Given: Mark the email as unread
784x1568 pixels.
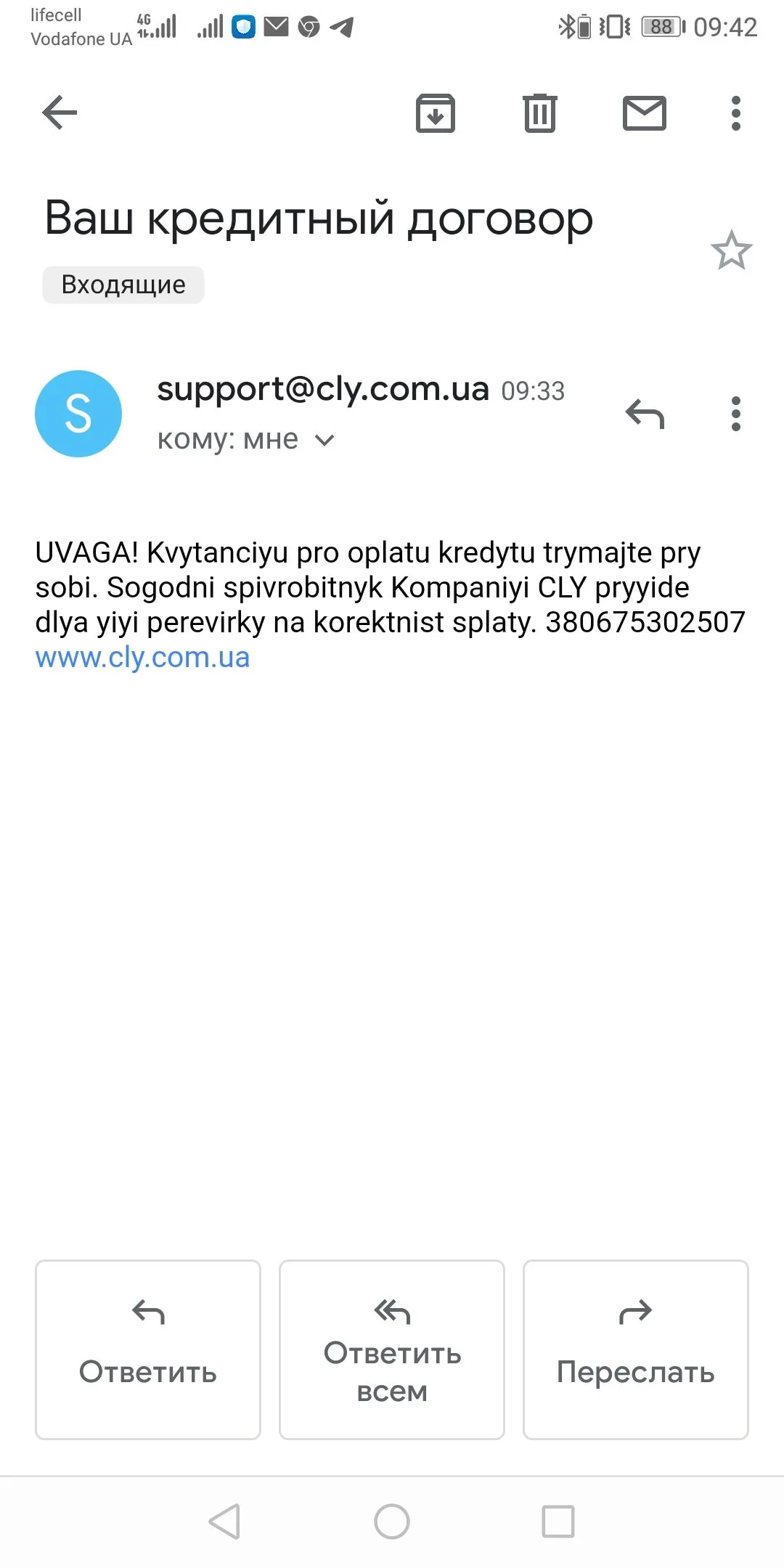Looking at the screenshot, I should (x=644, y=113).
